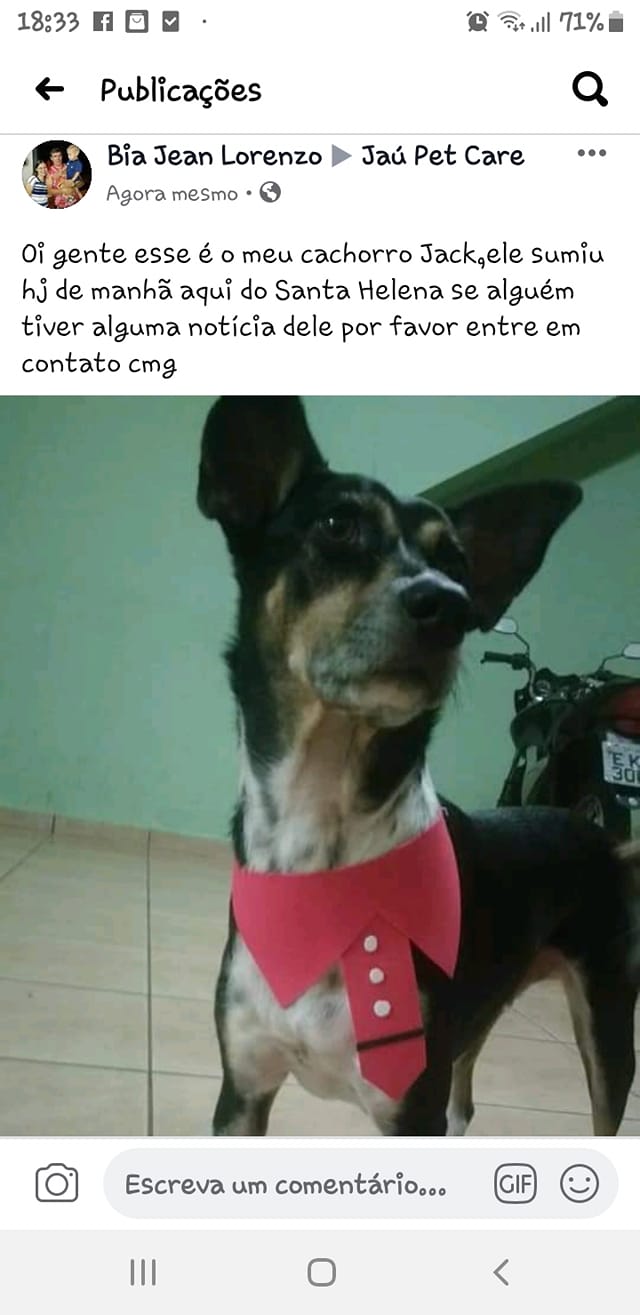Go to the home screen
The image size is (640, 1315).
[321, 1272]
